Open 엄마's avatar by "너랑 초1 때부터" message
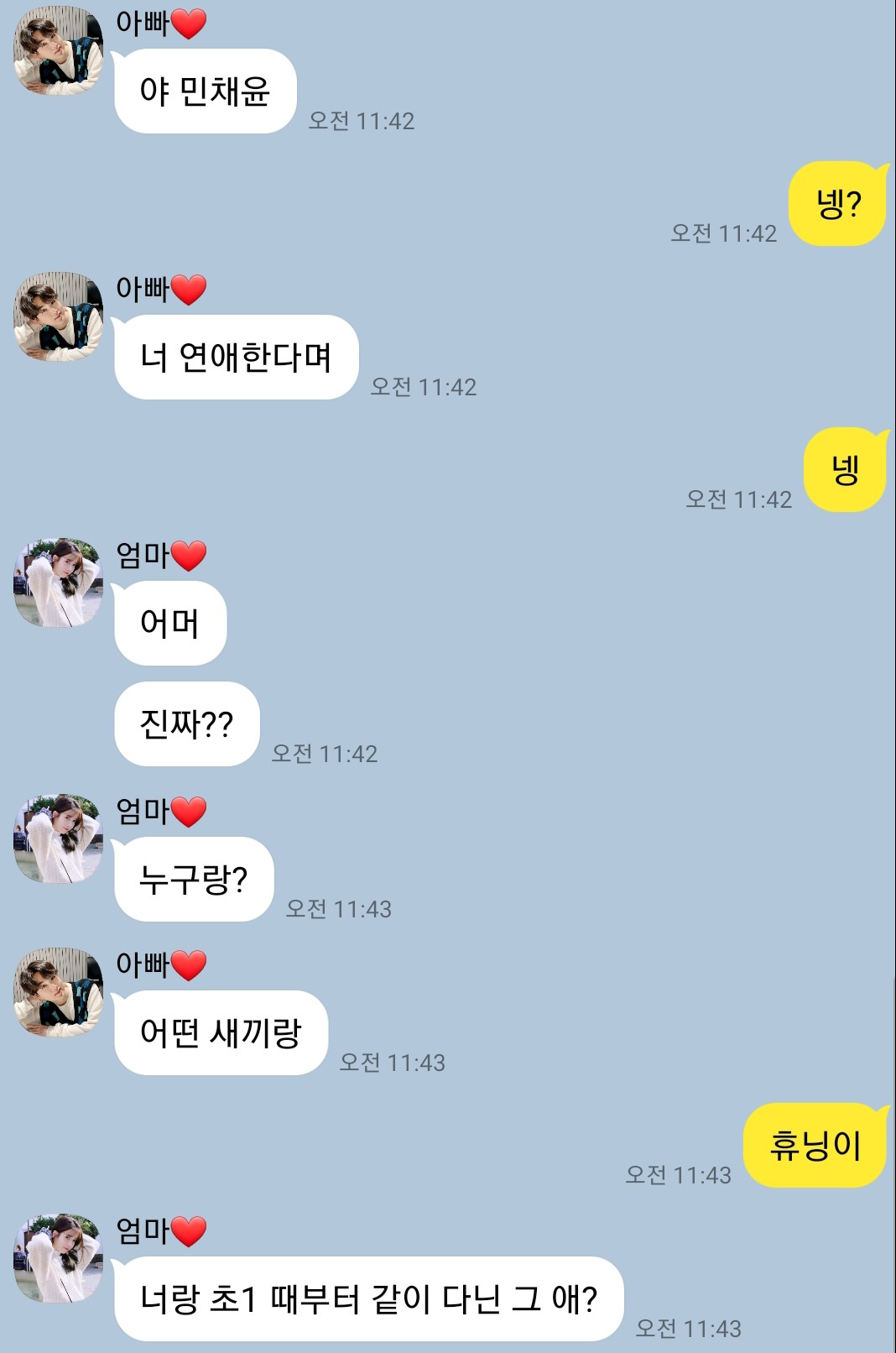The width and height of the screenshot is (896, 1353). 58,1258
